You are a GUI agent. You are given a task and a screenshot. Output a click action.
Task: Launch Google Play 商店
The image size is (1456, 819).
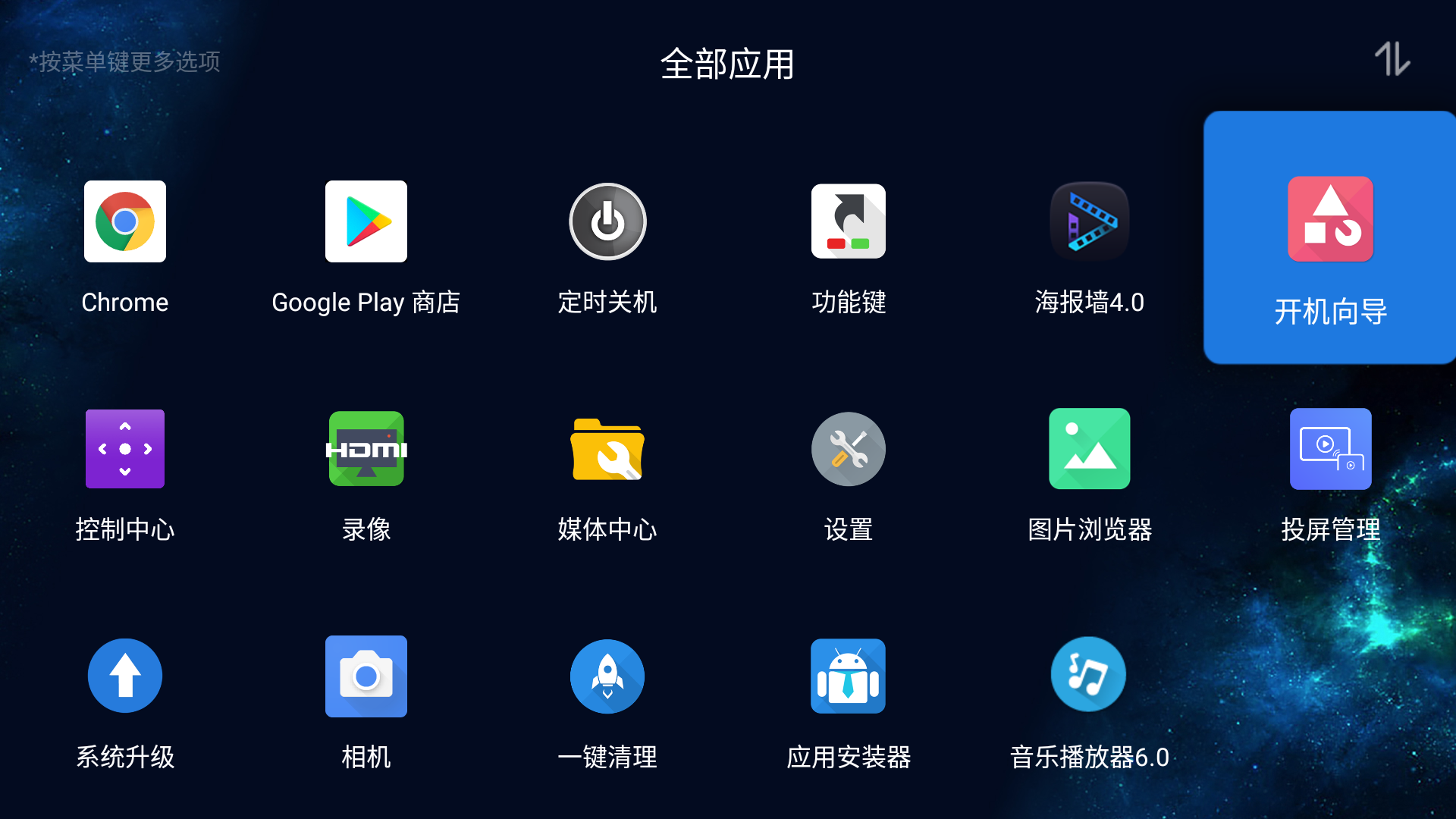(x=366, y=222)
